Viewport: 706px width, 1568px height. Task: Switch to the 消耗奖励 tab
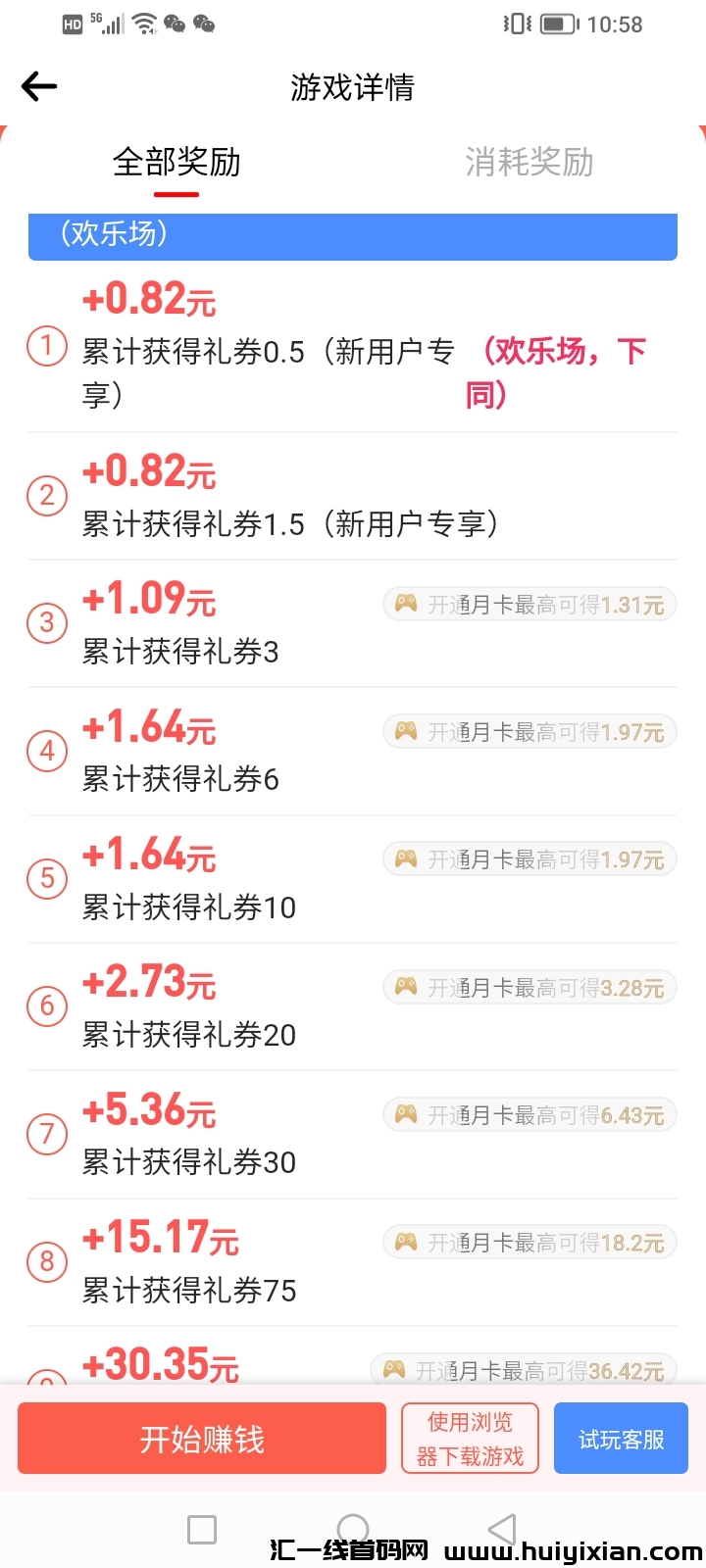[529, 163]
